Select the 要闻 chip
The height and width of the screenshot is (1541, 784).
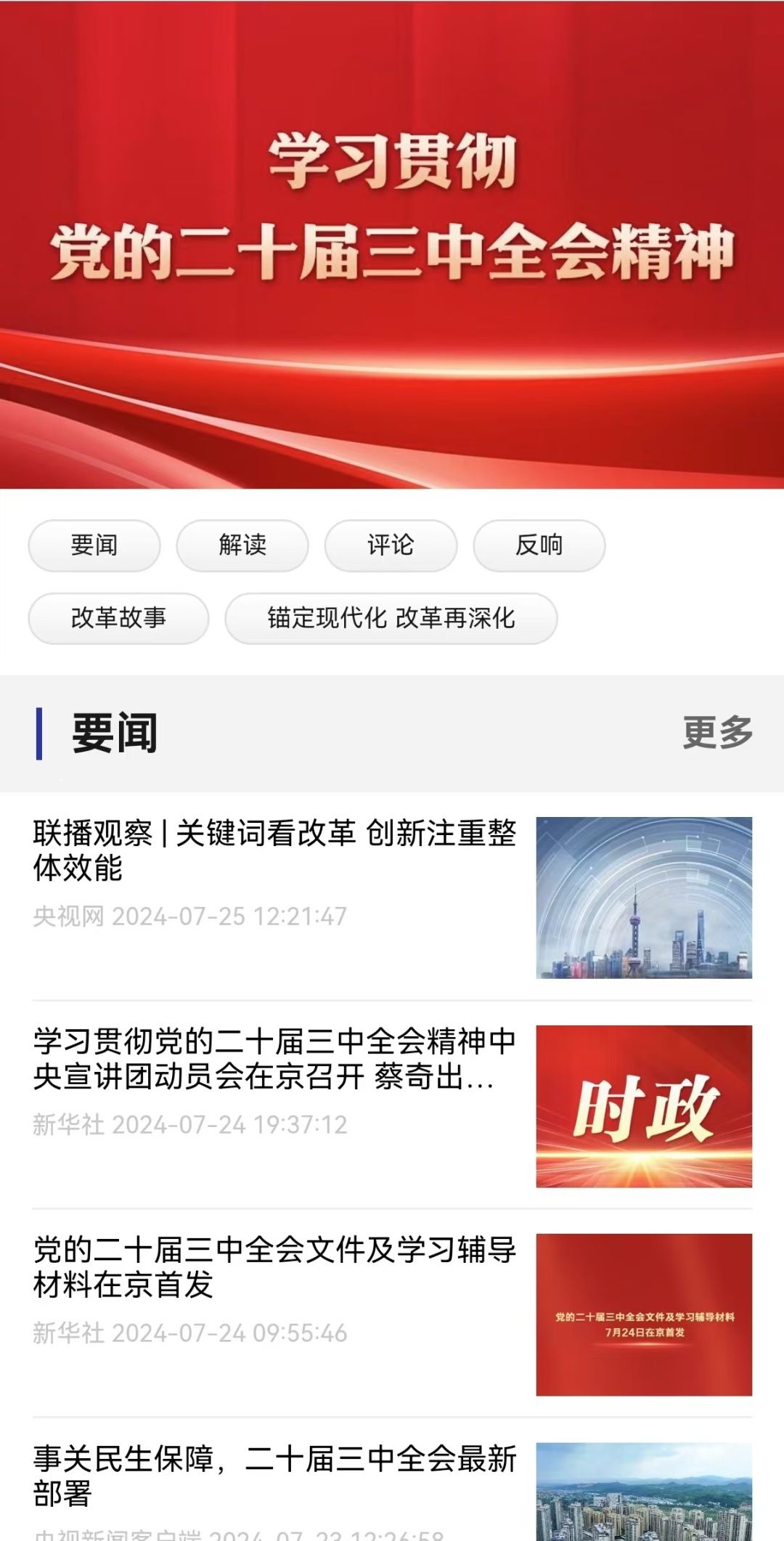click(x=94, y=545)
